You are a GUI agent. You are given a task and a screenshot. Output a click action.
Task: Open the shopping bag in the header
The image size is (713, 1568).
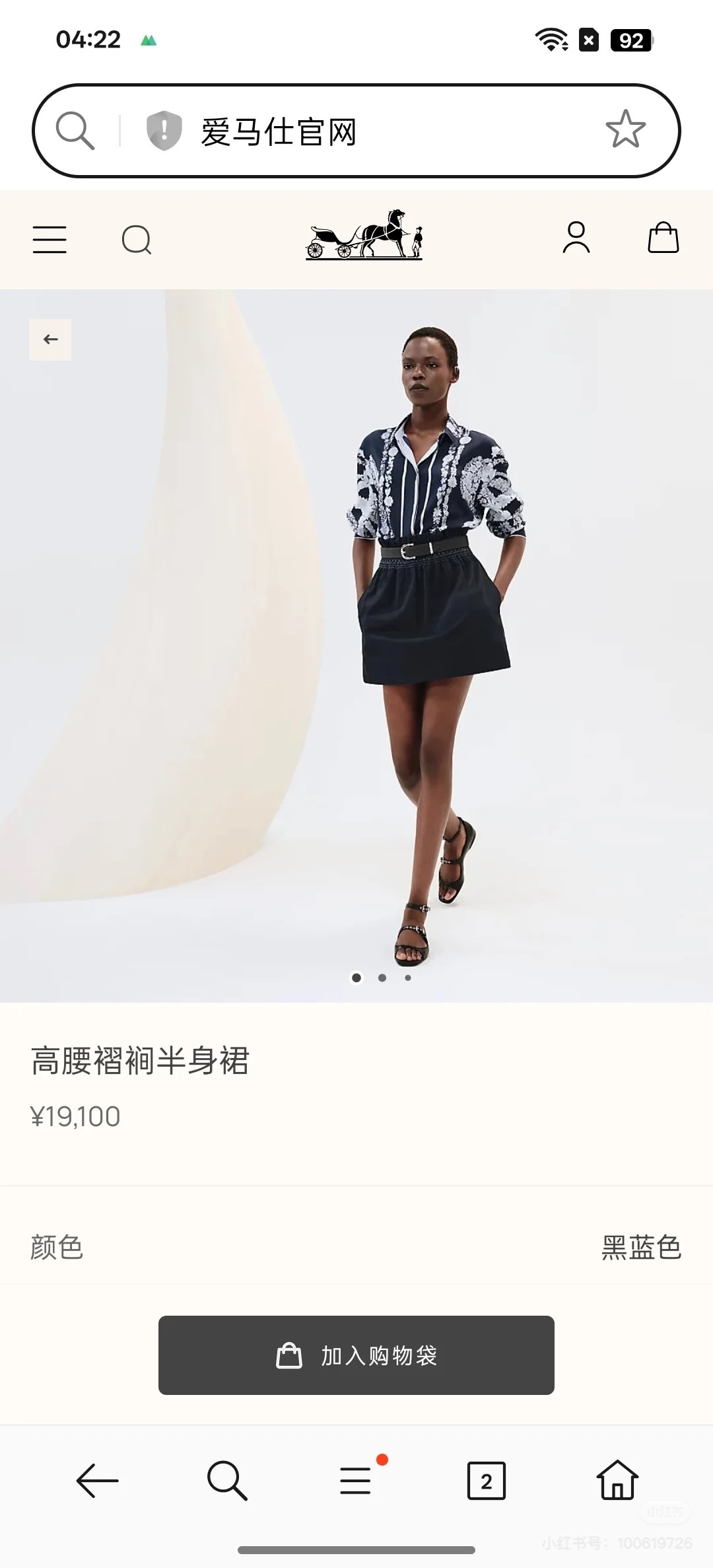663,238
